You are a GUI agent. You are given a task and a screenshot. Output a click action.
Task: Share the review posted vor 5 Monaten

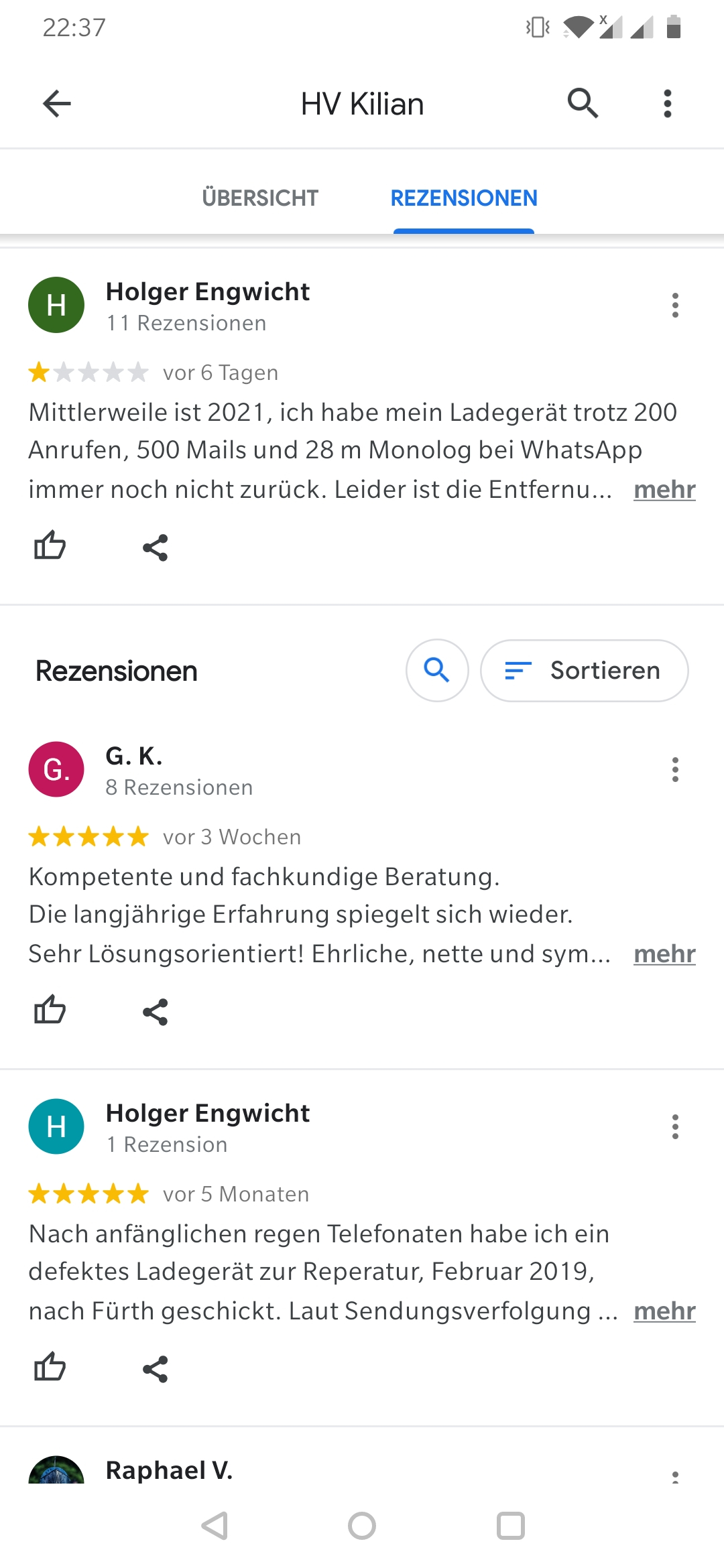click(155, 1369)
